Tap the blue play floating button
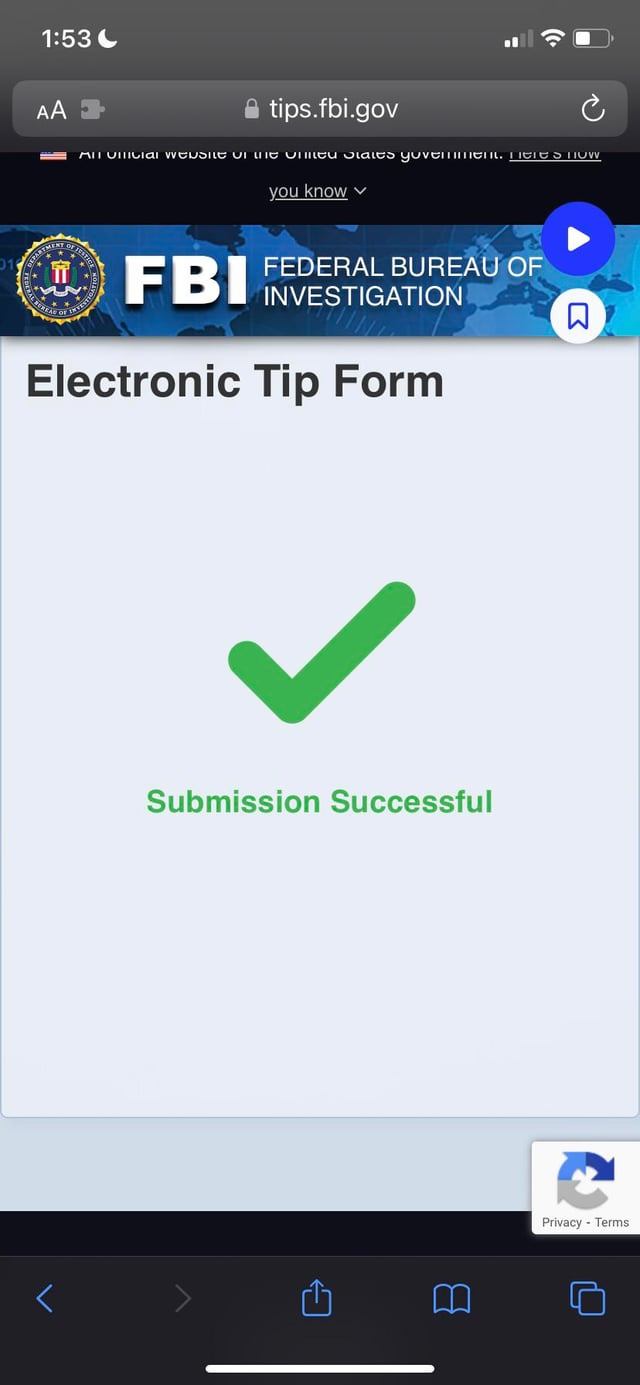The height and width of the screenshot is (1385, 640). (x=578, y=239)
